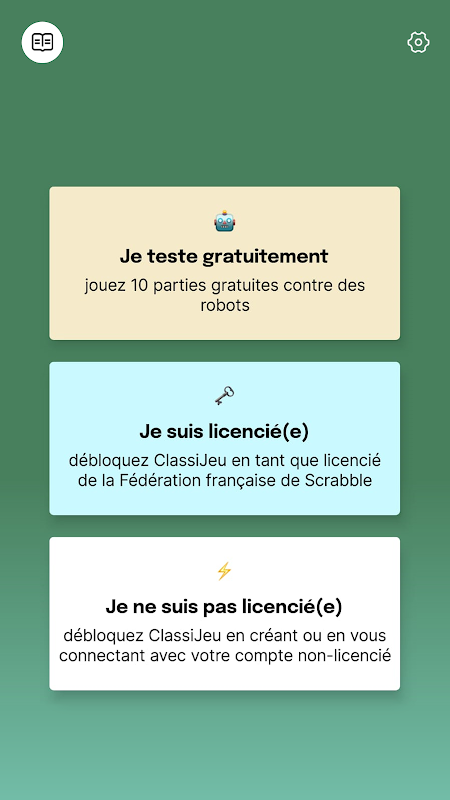
Task: Choose the "Je suis licencié(e)" option
Action: 224,438
